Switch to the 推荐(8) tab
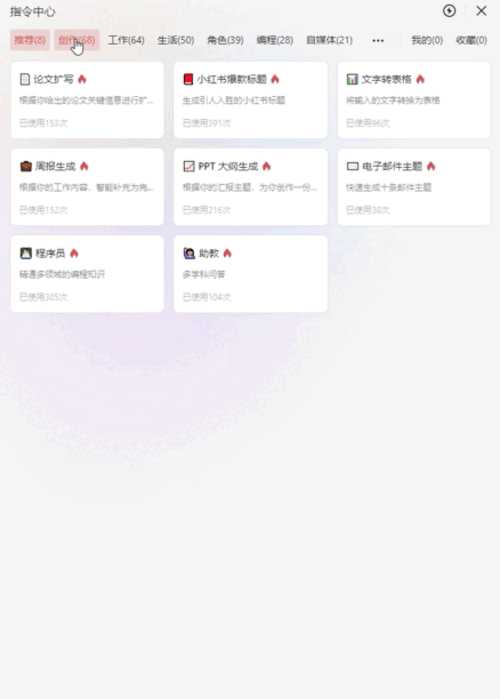The height and width of the screenshot is (699, 500). click(30, 40)
